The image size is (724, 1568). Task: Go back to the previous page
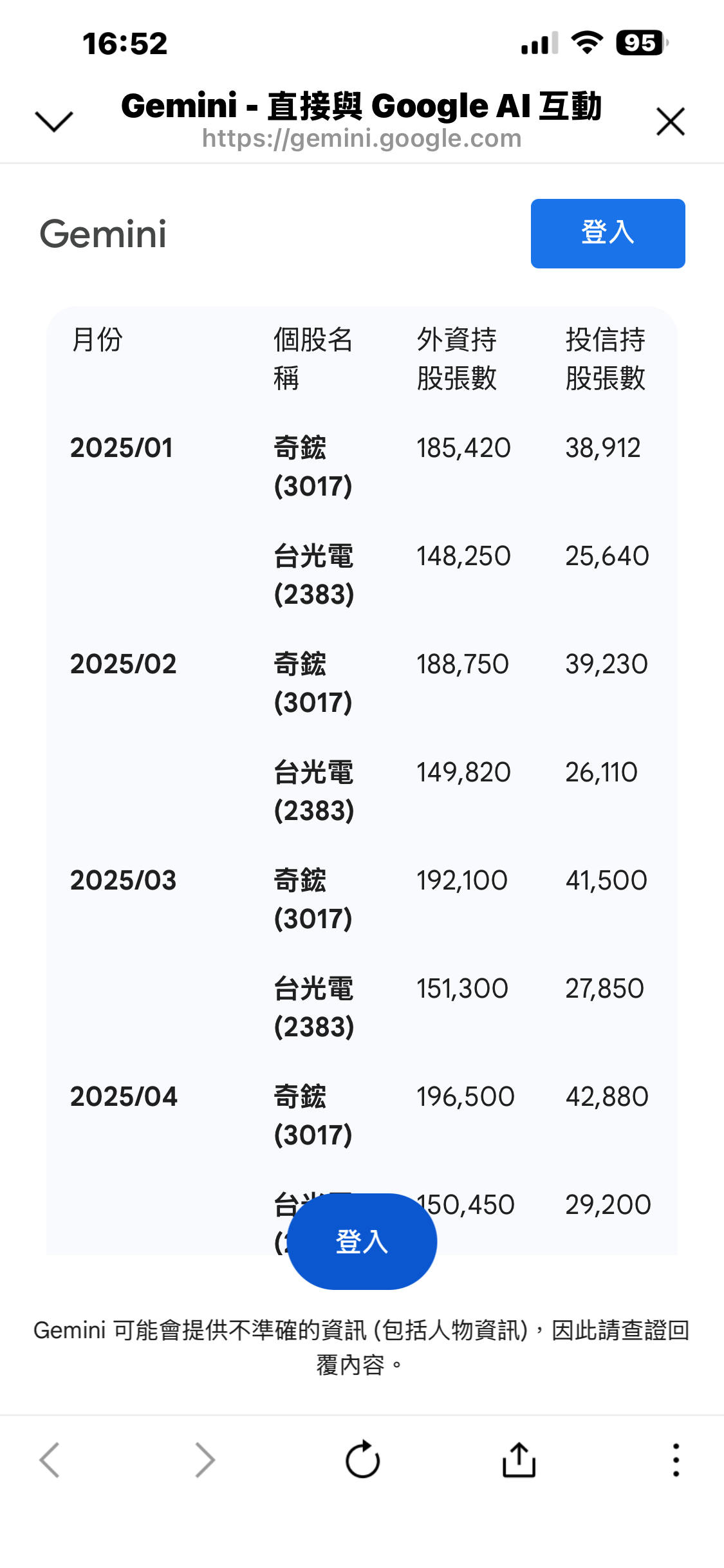(50, 1459)
